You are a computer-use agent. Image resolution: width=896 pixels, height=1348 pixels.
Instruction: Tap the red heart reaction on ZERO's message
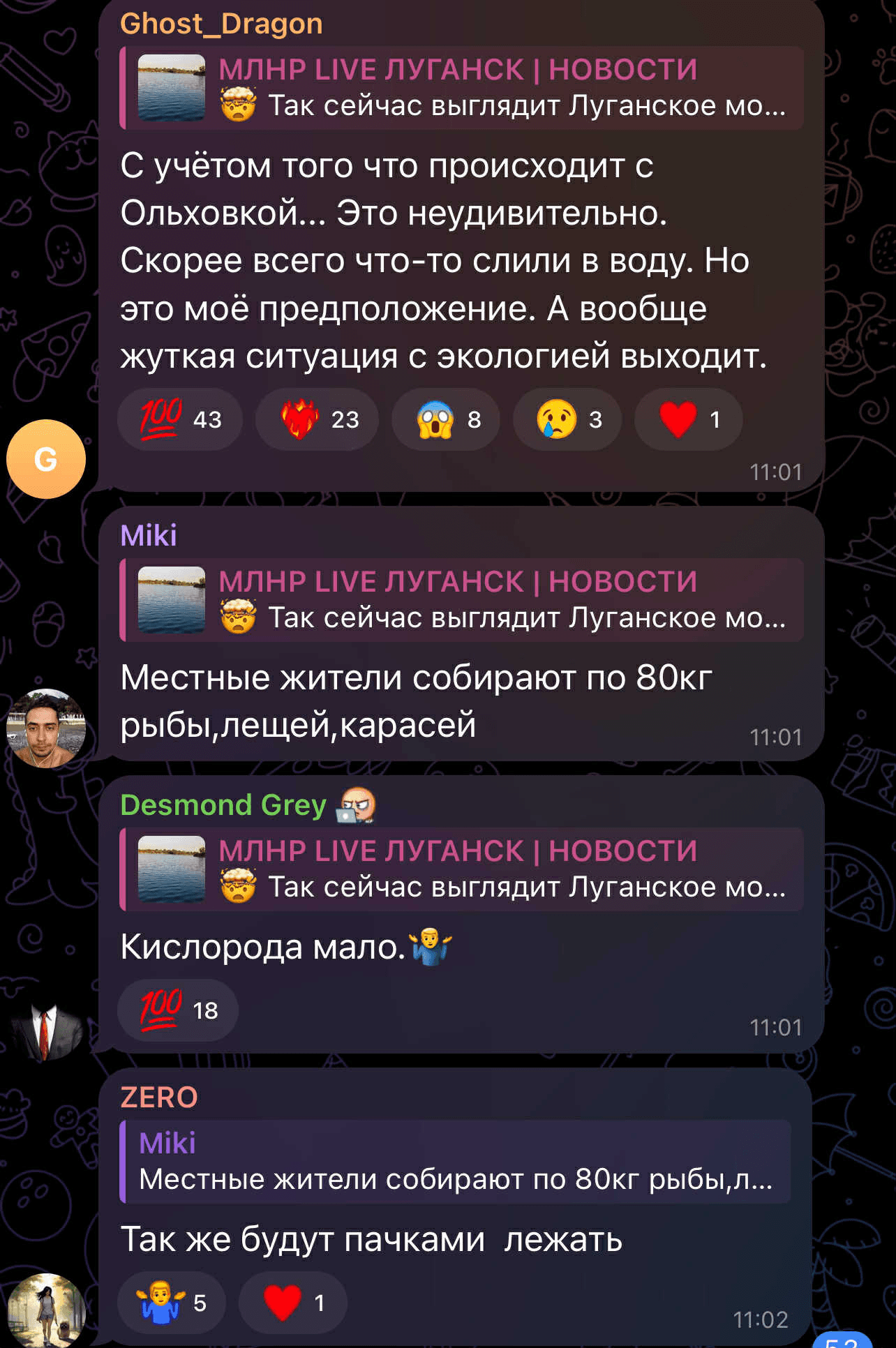click(x=292, y=1303)
